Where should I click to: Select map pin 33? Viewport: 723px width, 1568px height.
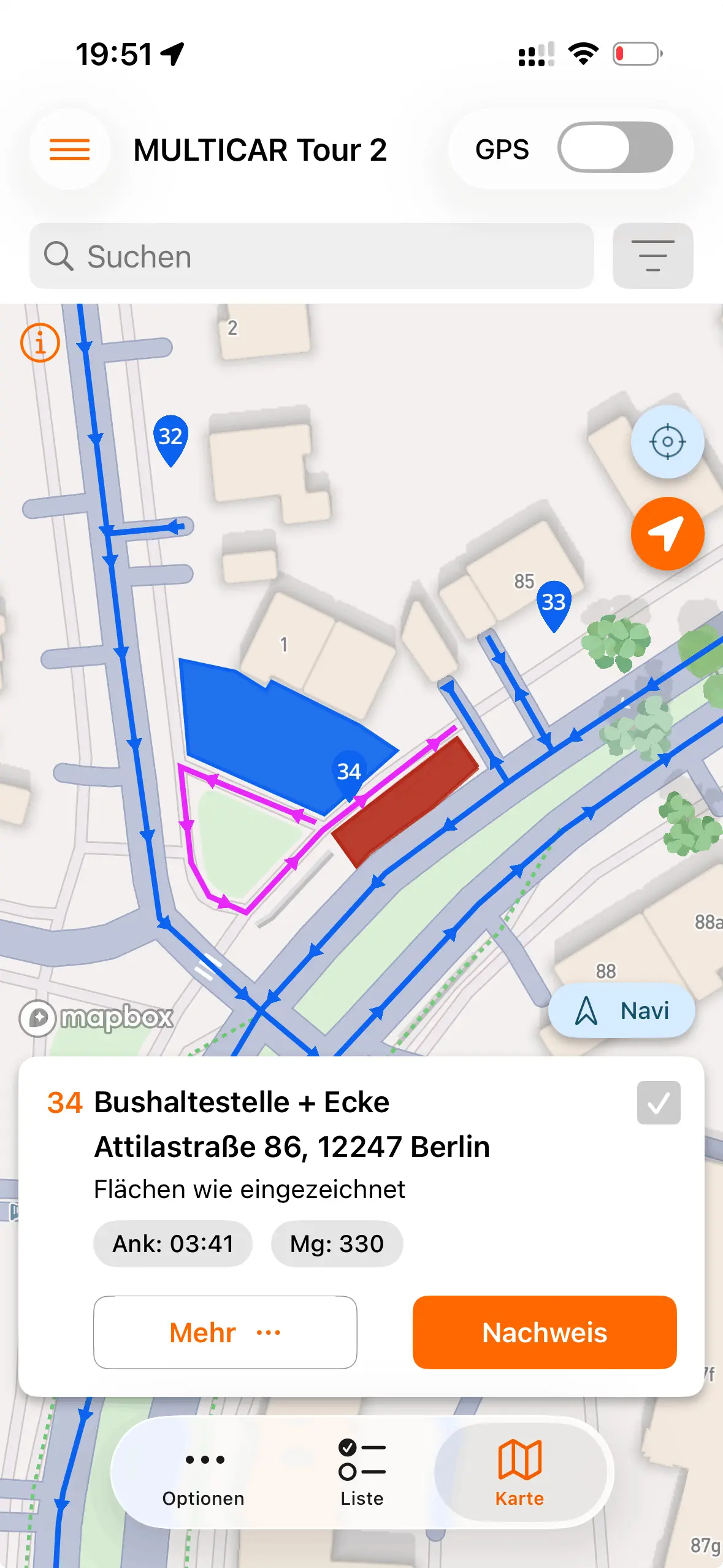click(554, 605)
